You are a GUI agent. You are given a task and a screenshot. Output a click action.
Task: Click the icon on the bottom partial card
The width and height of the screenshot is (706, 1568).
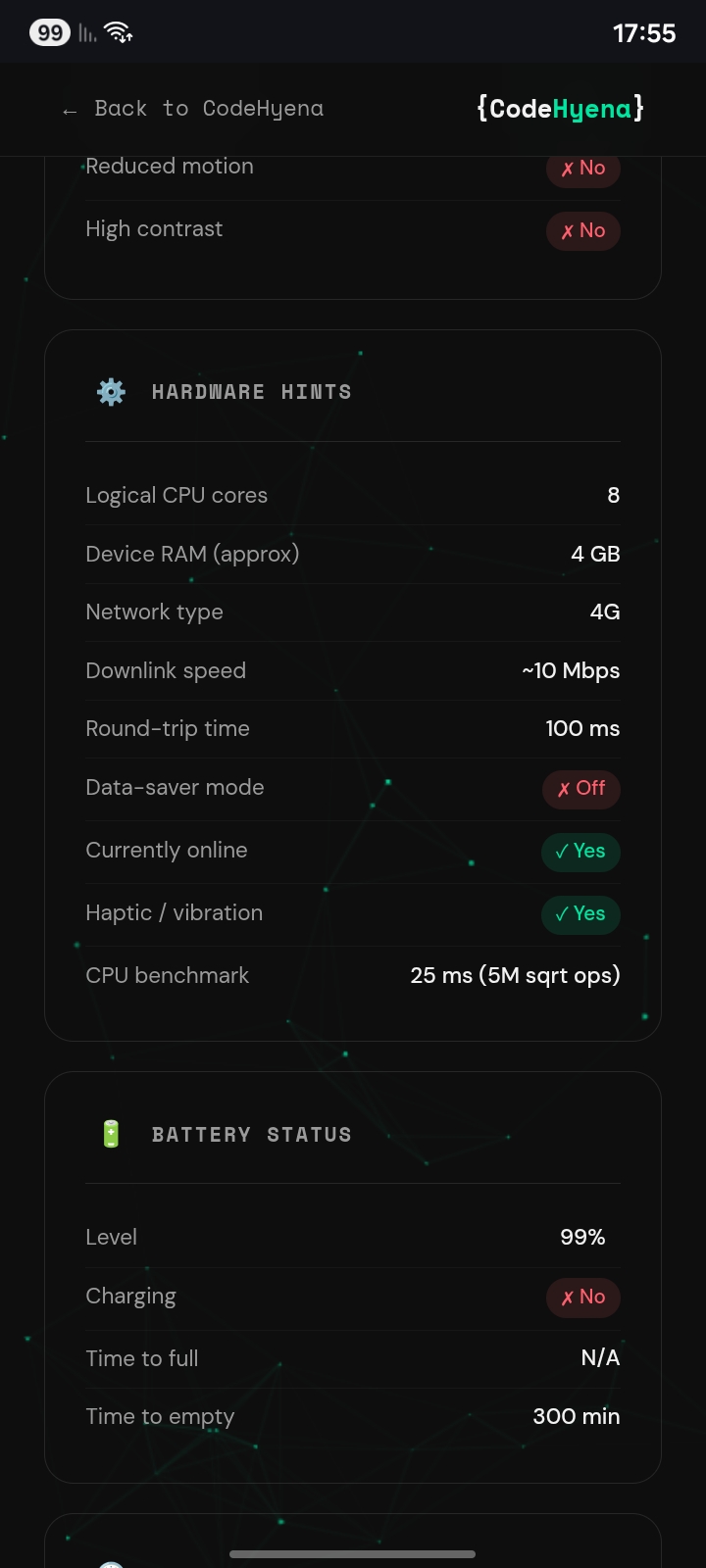tap(112, 1562)
